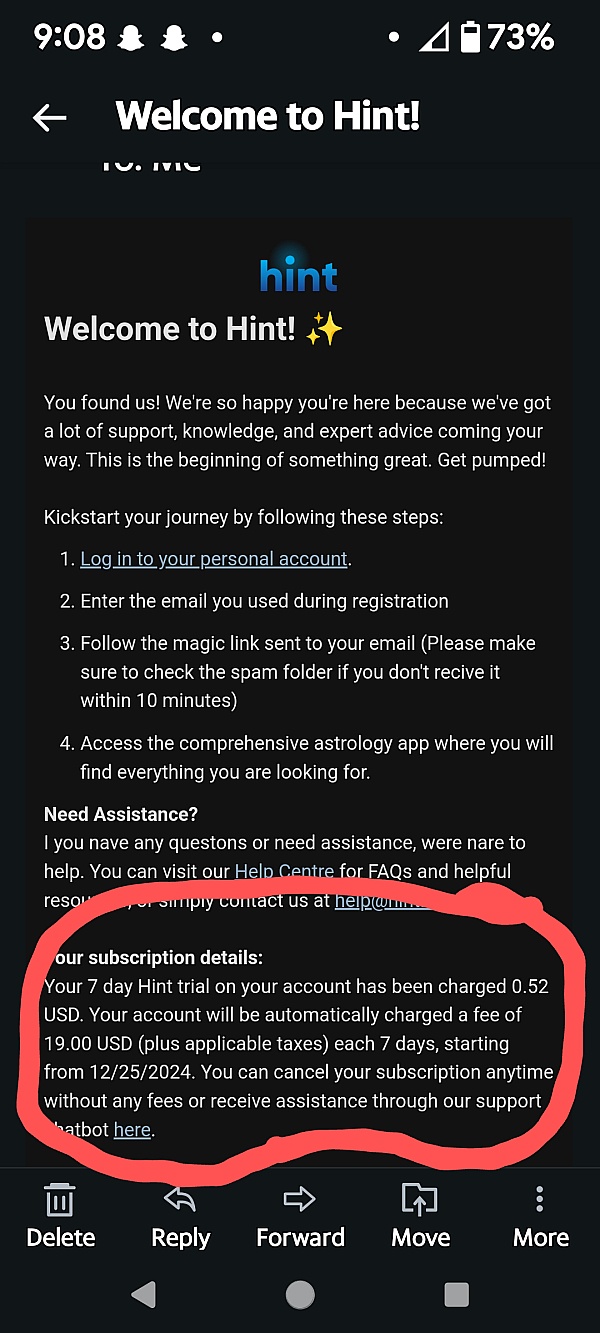Reply to this email
Screen dimensions: 600x1333
click(180, 1217)
